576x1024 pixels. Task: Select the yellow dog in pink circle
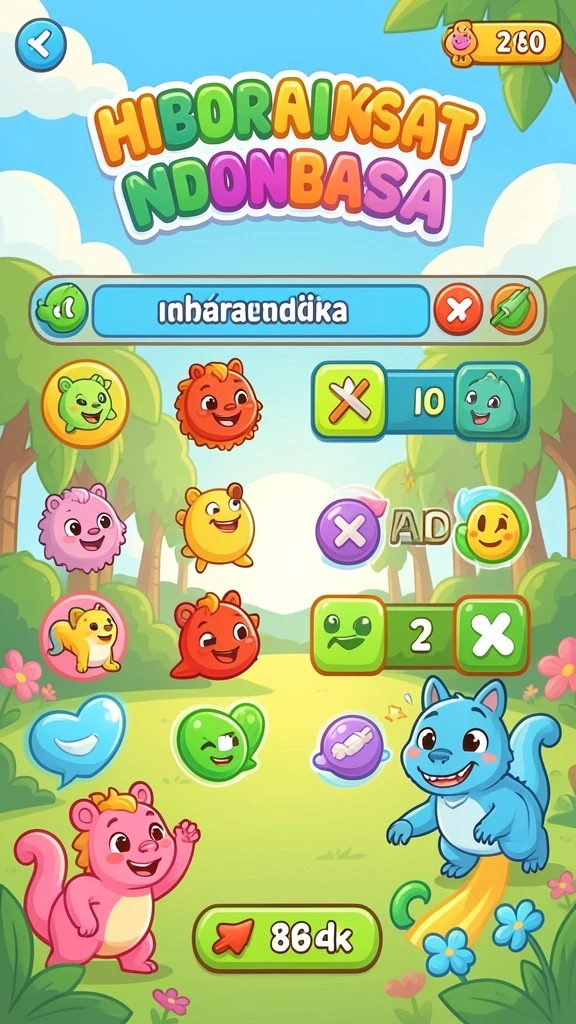tap(84, 637)
